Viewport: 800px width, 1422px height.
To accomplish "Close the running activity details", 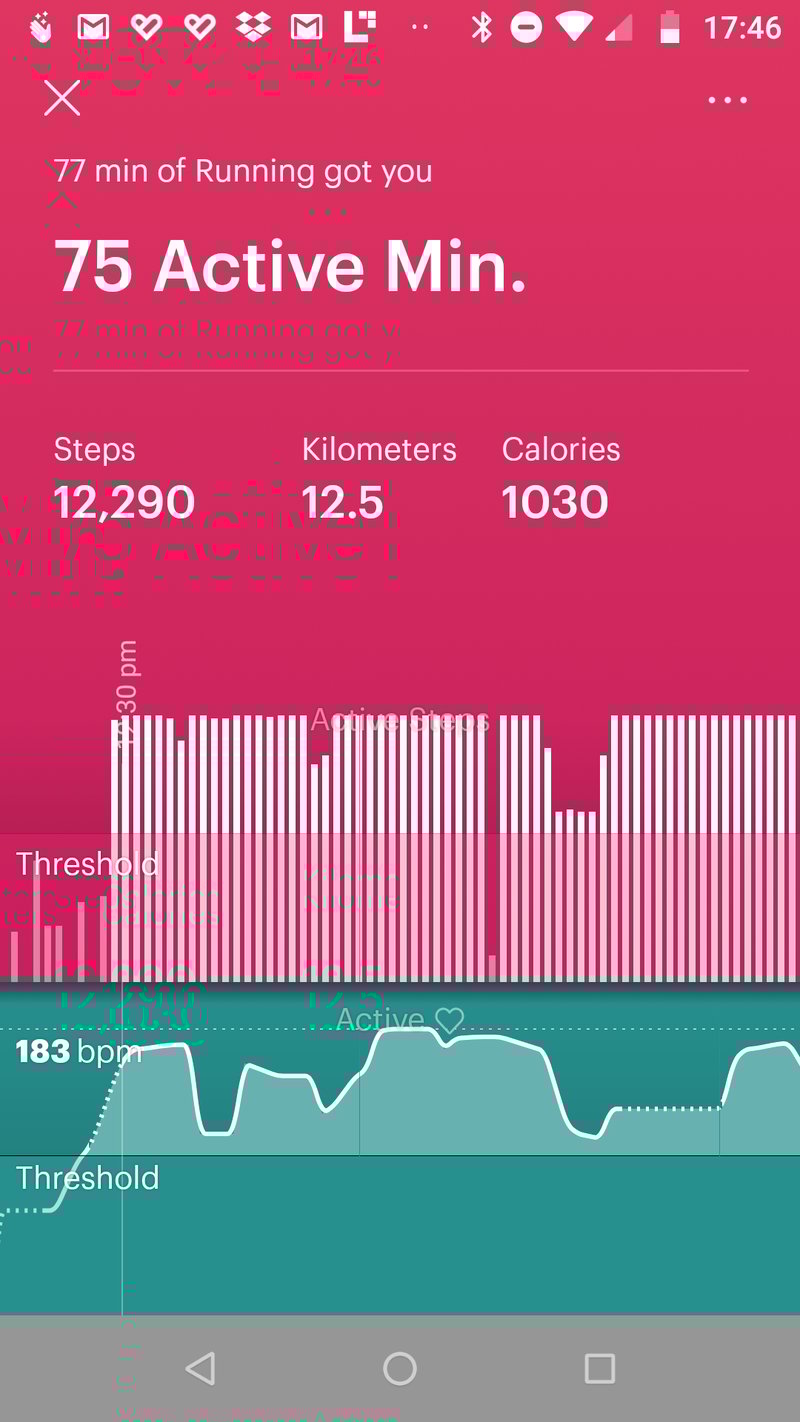I will pyautogui.click(x=62, y=98).
